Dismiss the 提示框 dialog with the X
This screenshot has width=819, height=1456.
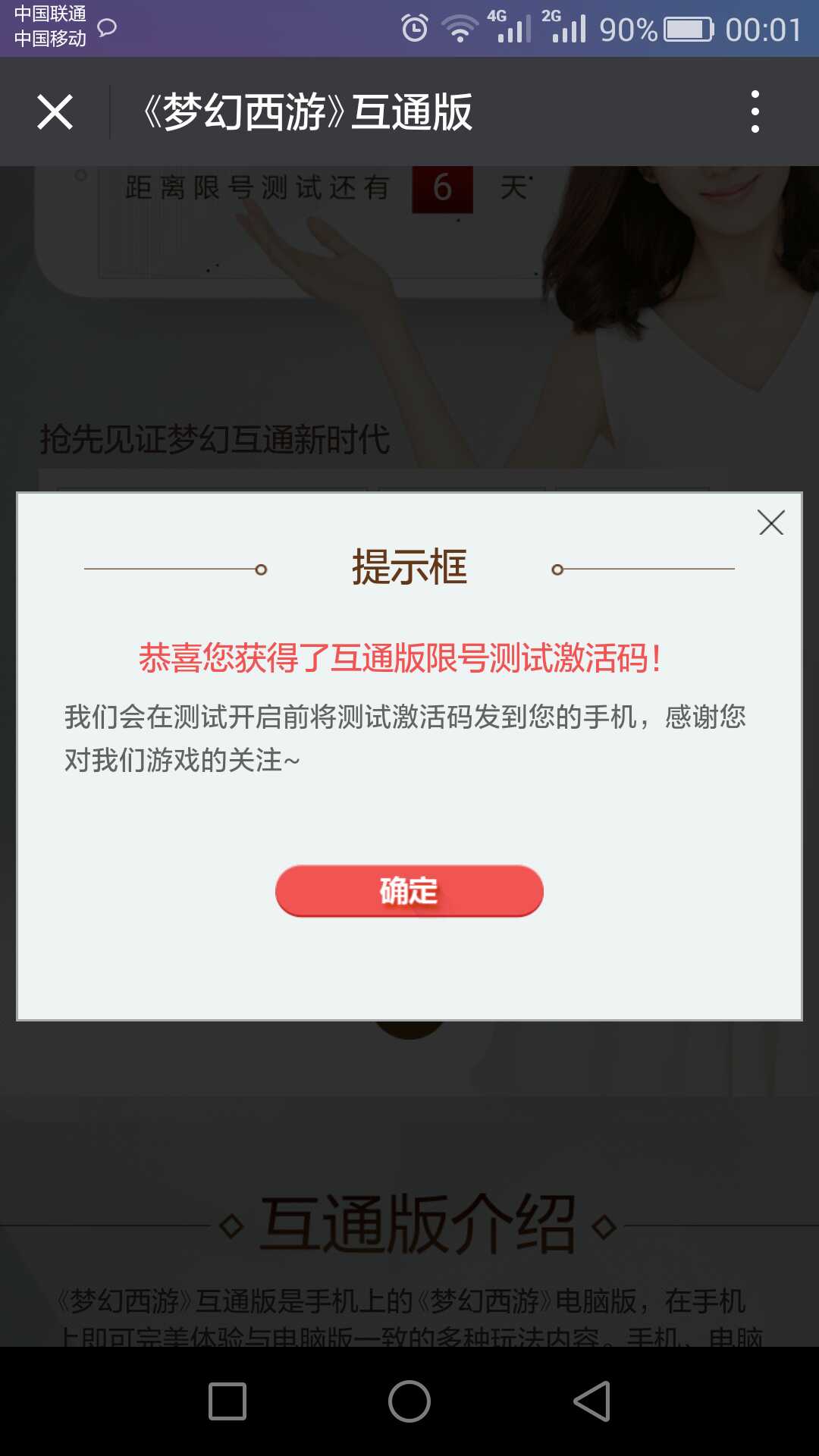[770, 522]
